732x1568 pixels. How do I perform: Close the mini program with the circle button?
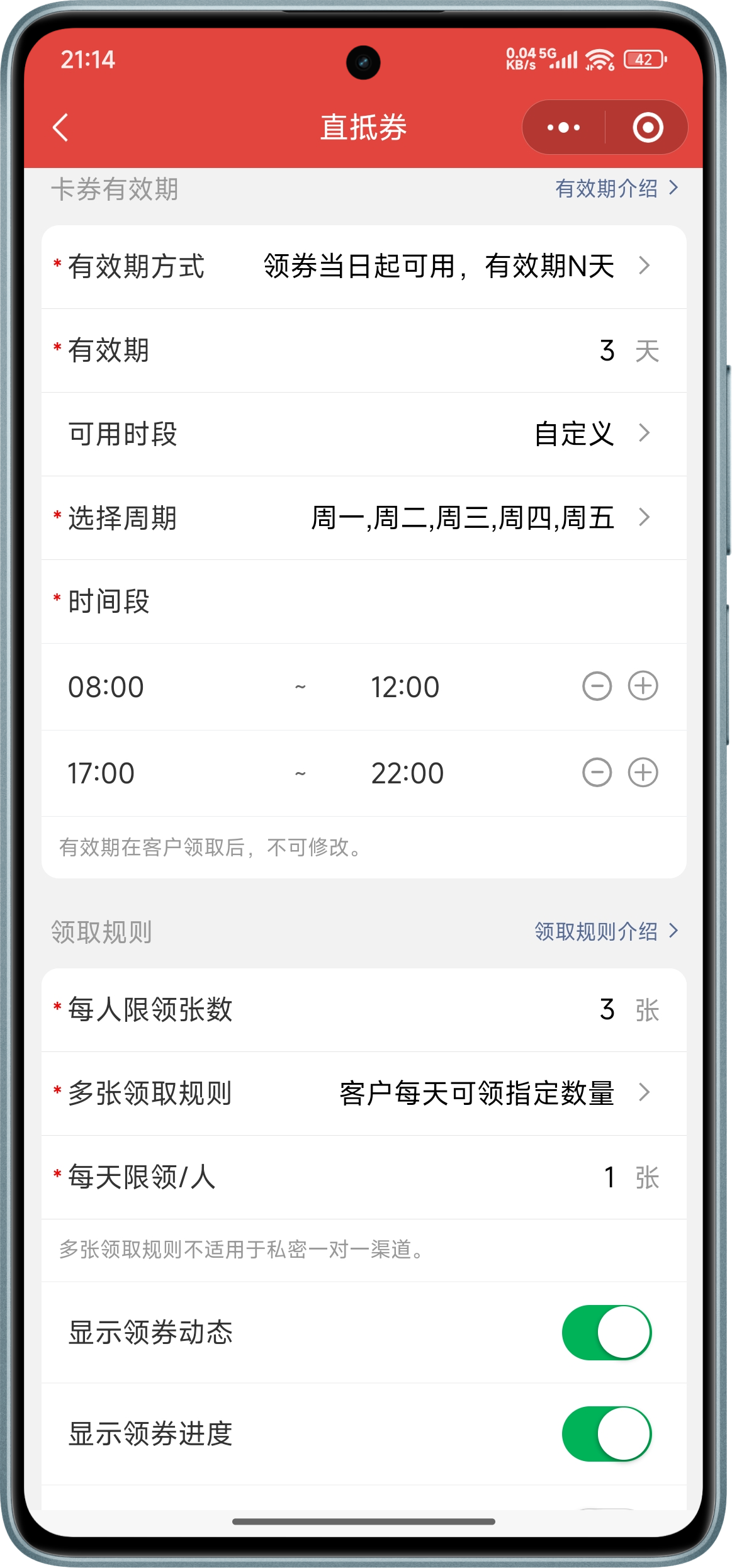click(647, 128)
